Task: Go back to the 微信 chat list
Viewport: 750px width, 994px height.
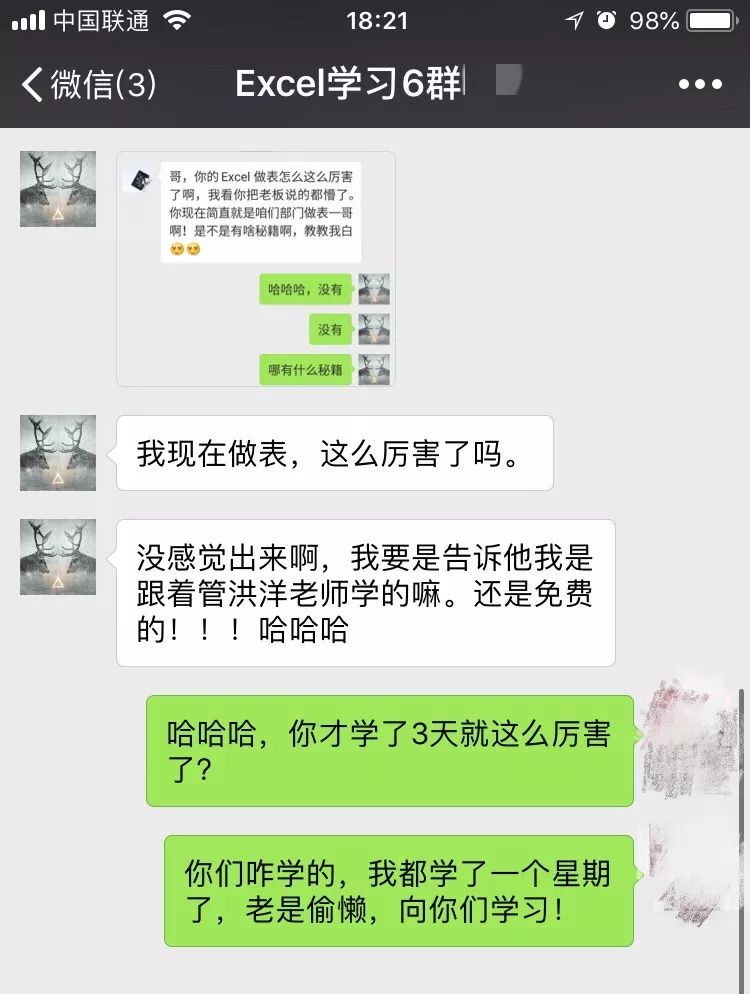Action: click(x=88, y=85)
